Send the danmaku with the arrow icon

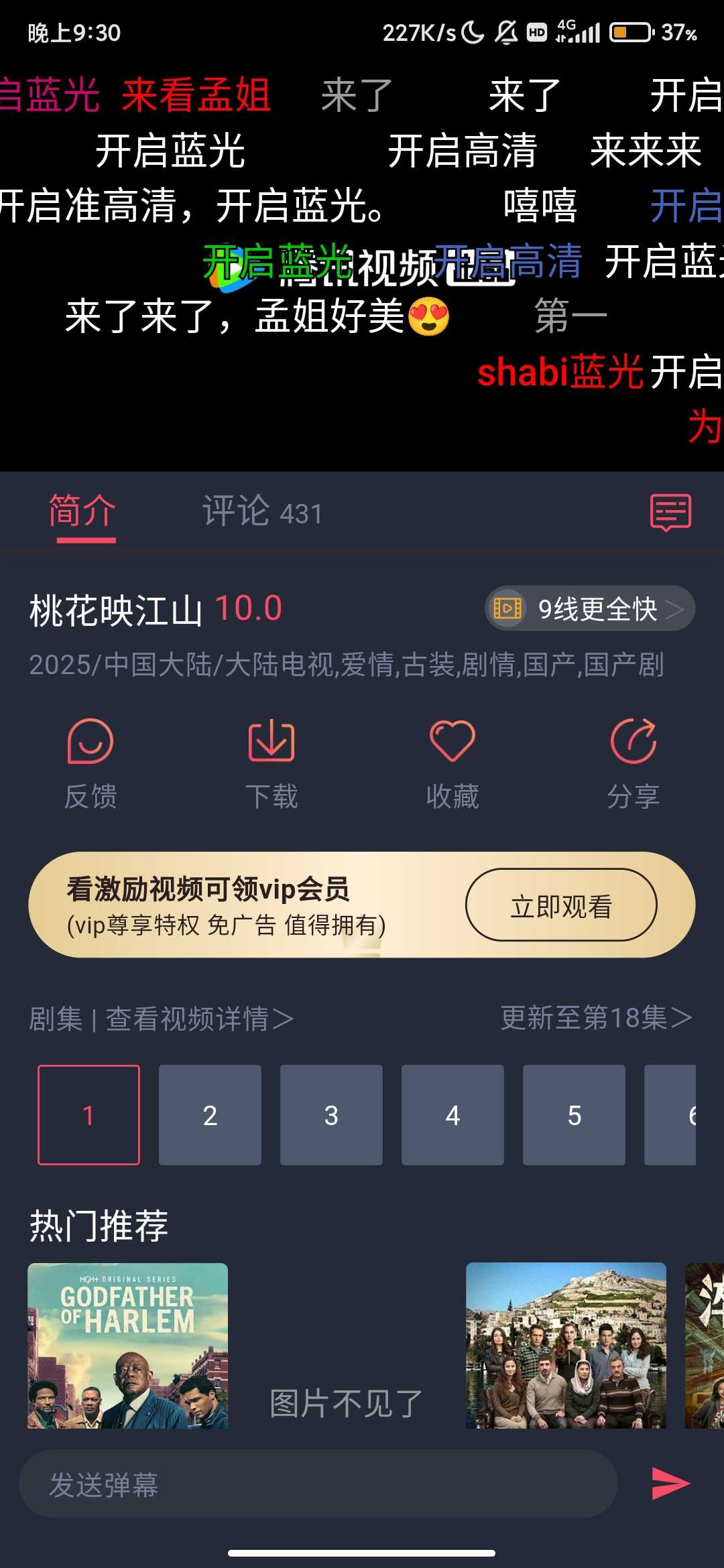pos(670,1483)
